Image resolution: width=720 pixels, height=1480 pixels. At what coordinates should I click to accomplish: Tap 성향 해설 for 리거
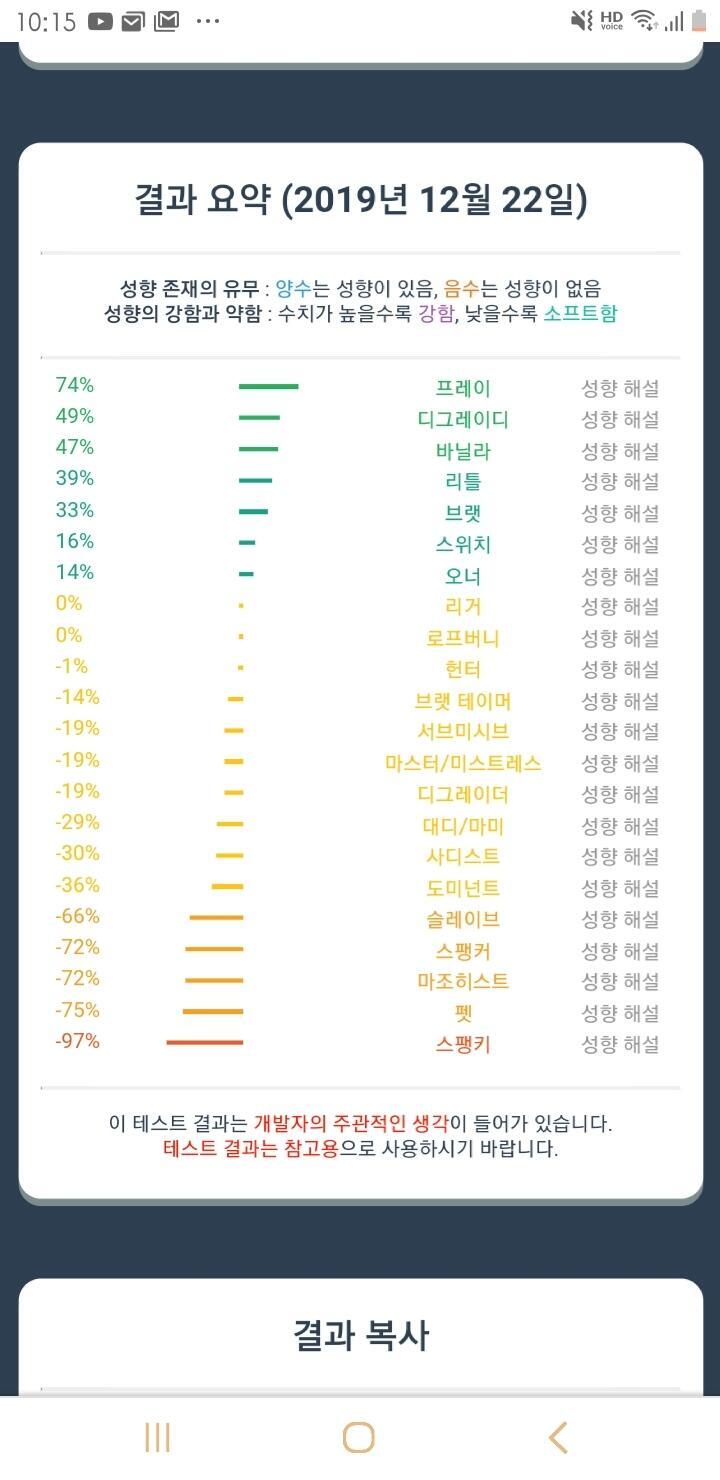click(x=620, y=606)
